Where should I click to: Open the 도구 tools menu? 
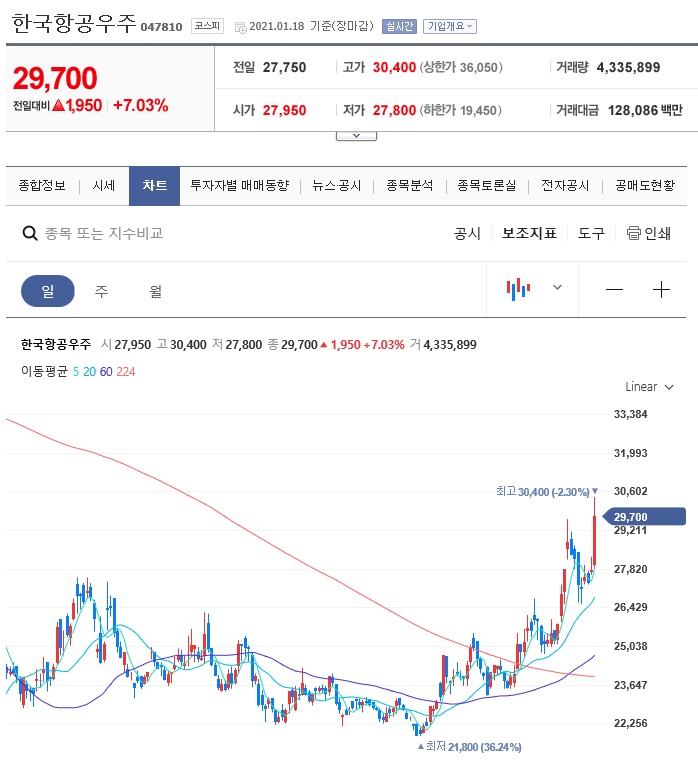tap(591, 233)
